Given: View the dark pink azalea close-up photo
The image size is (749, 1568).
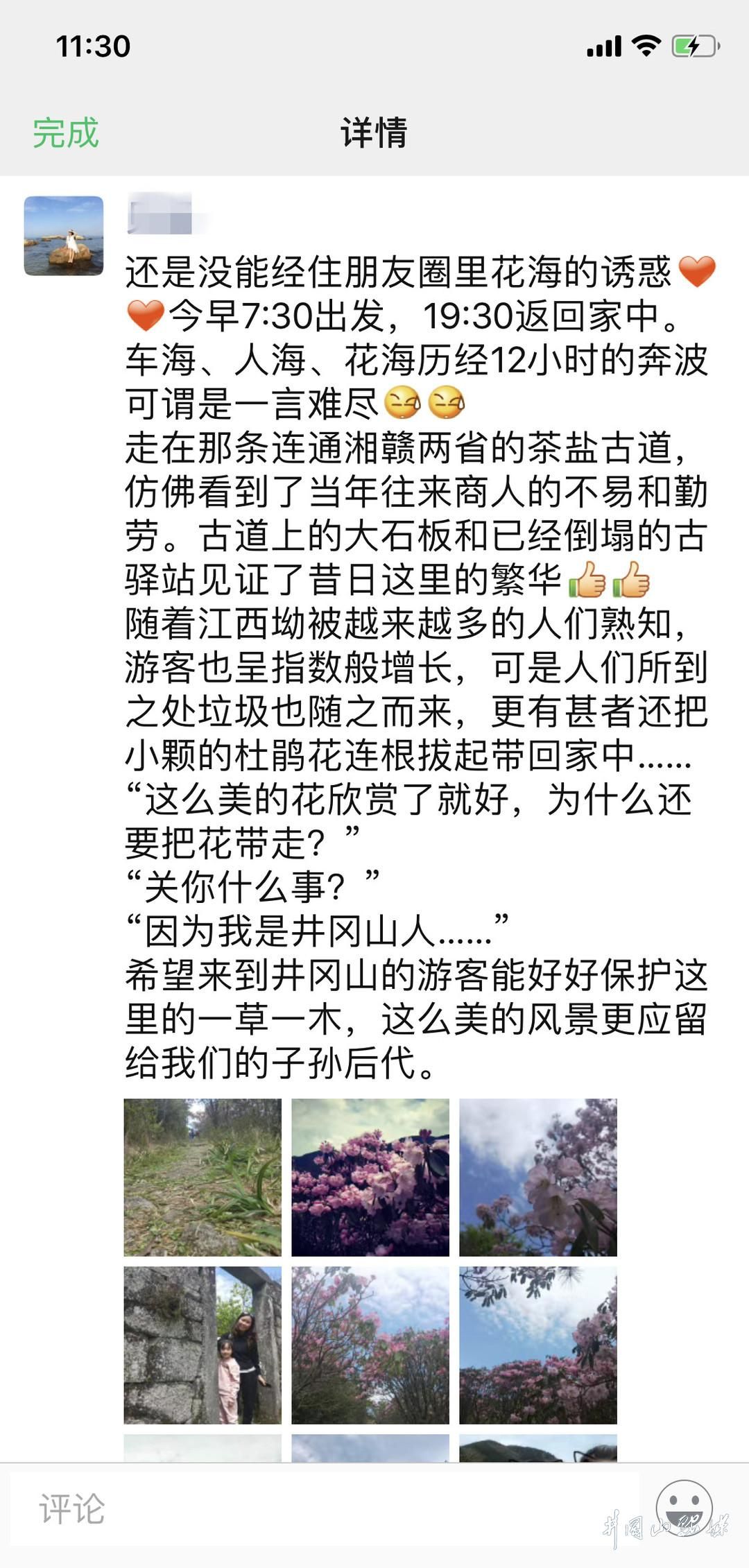Looking at the screenshot, I should click(x=370, y=1177).
